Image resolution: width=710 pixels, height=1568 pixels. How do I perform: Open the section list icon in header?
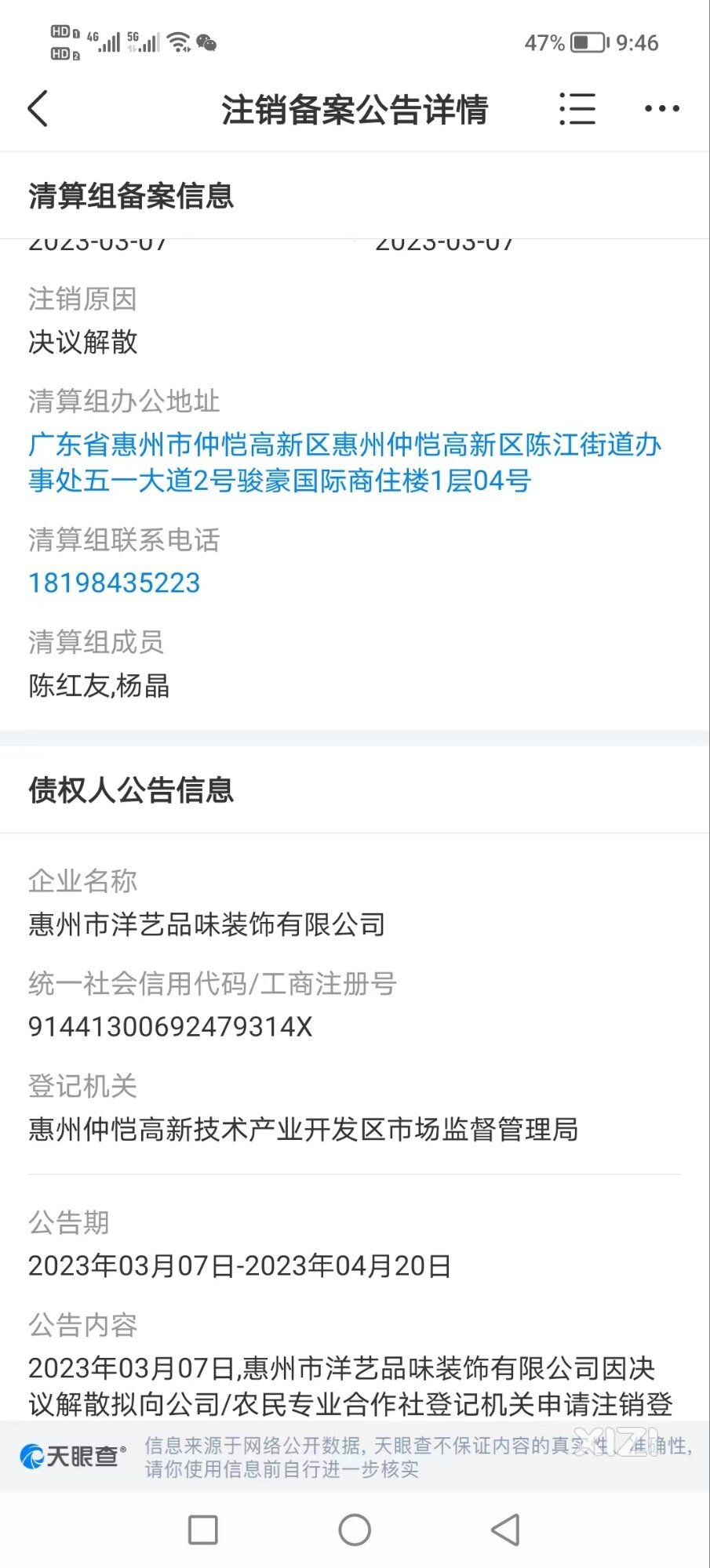[577, 108]
